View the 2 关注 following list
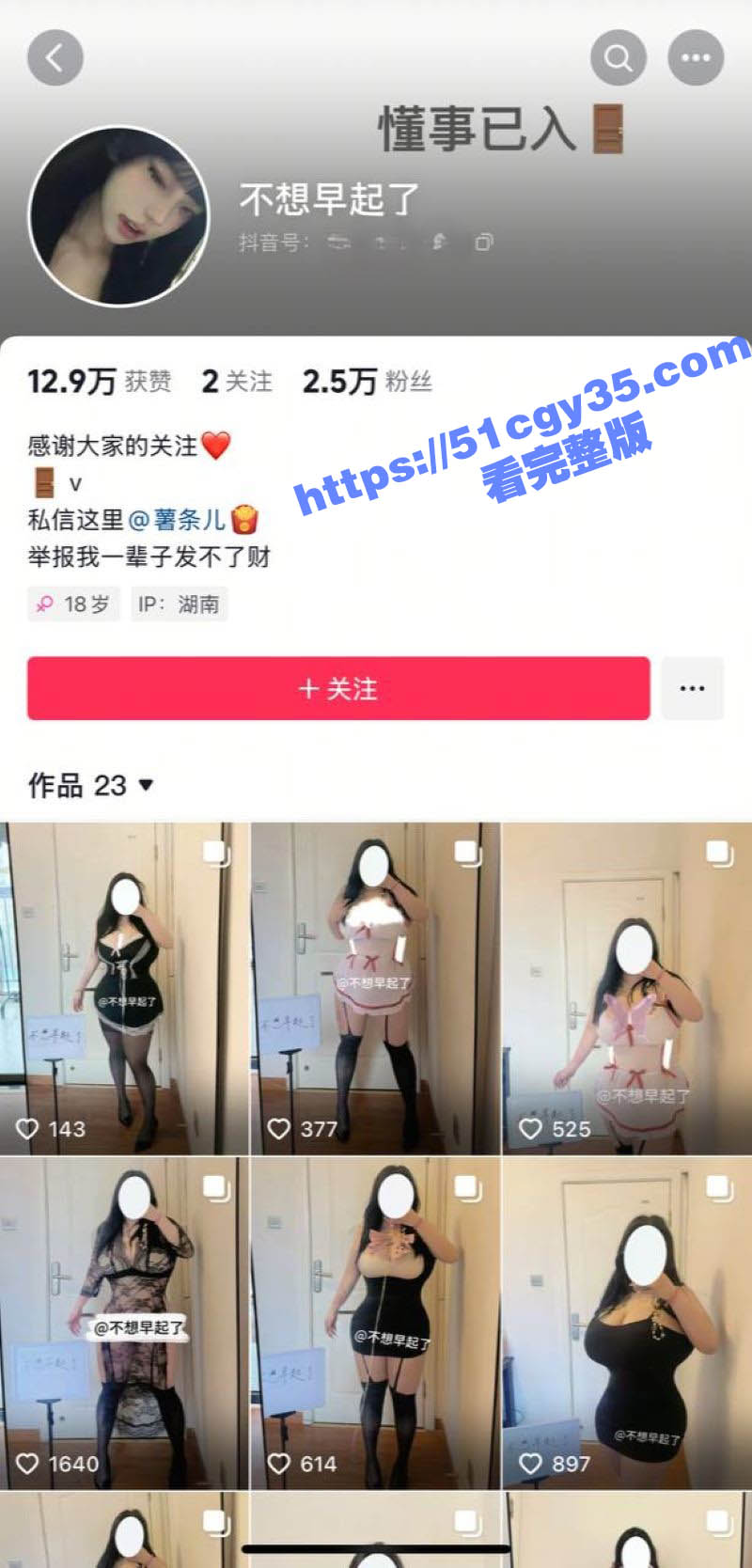The width and height of the screenshot is (752, 1568). pyautogui.click(x=237, y=382)
